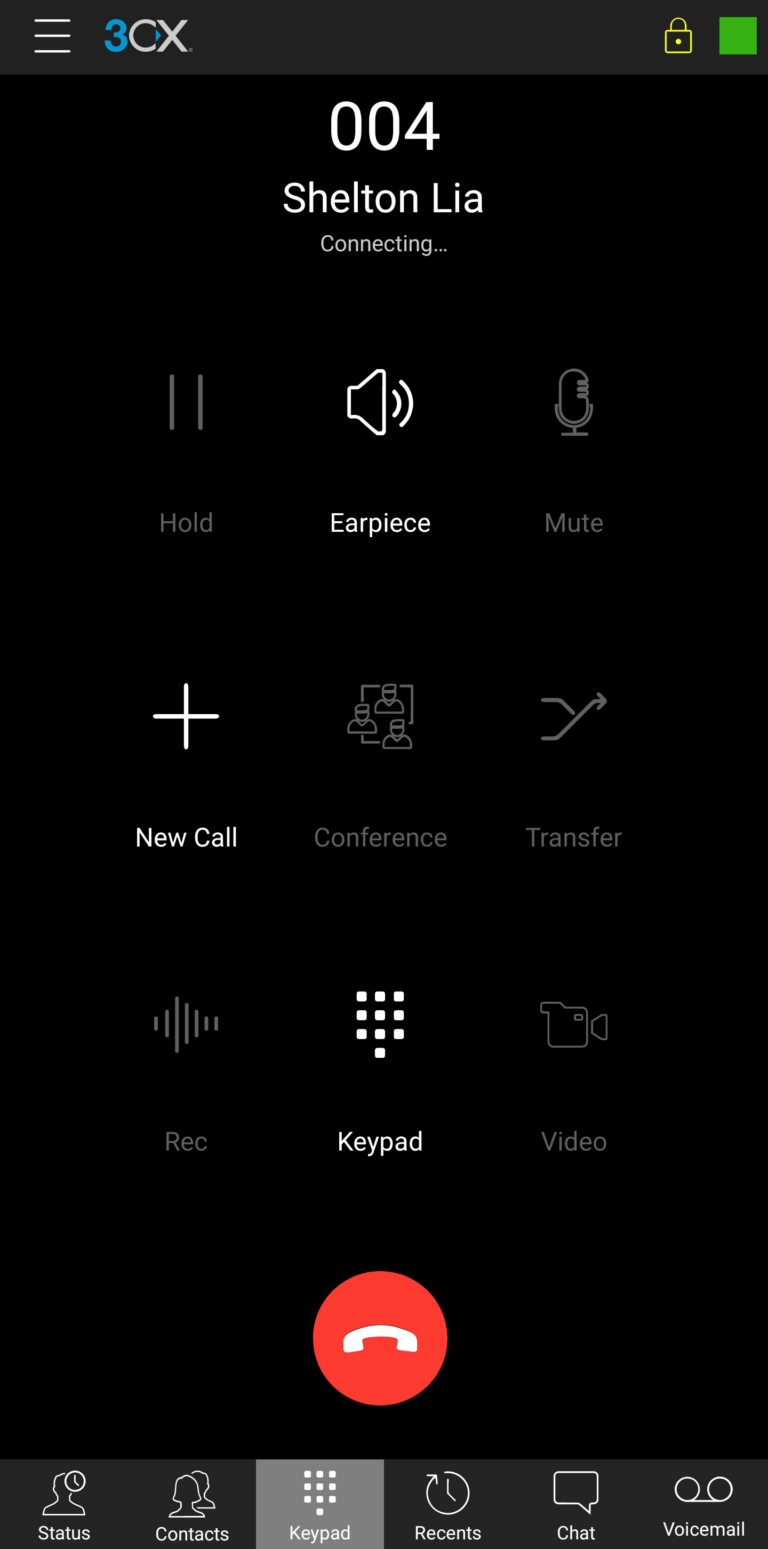The image size is (768, 1549).
Task: Tap the 3CX logo
Action: click(x=147, y=36)
